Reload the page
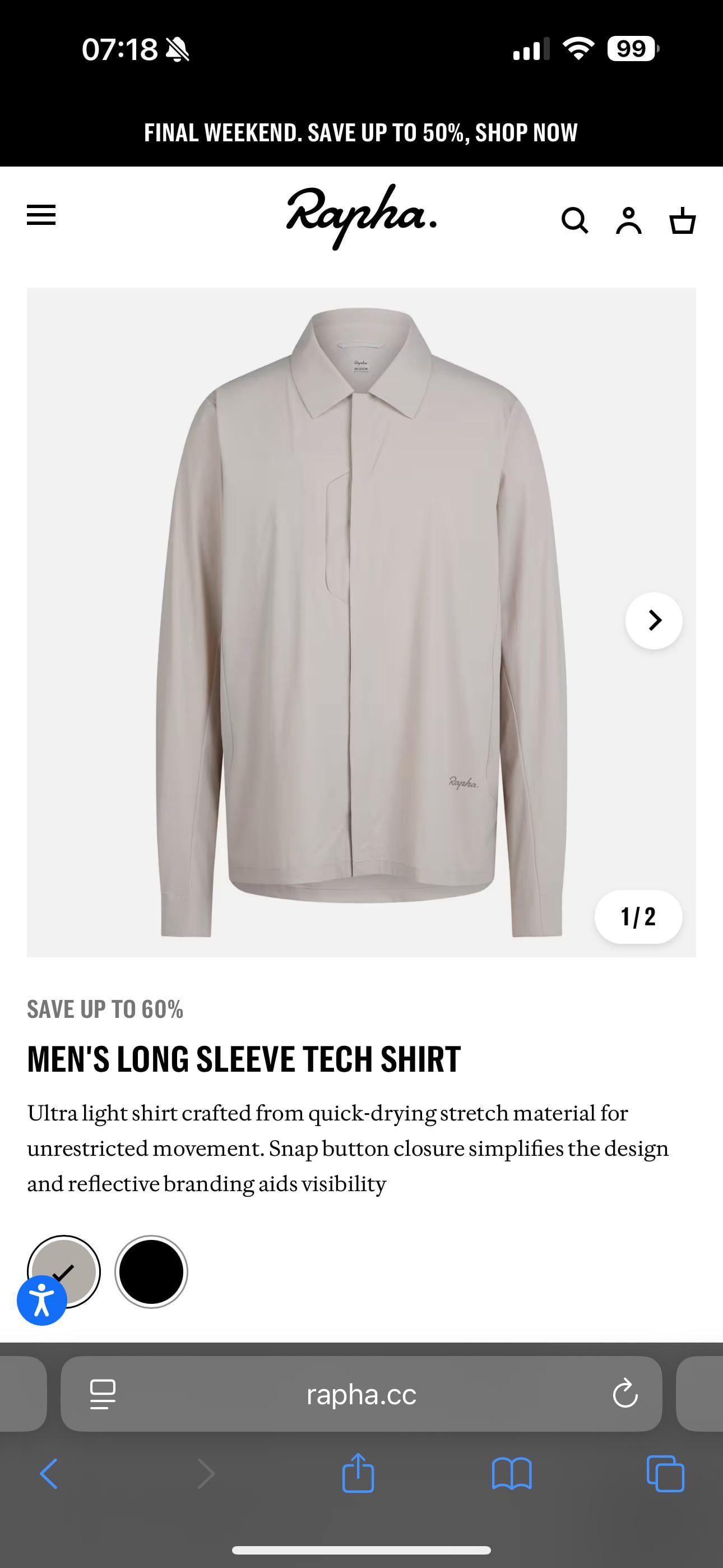The height and width of the screenshot is (1568, 723). (625, 1394)
